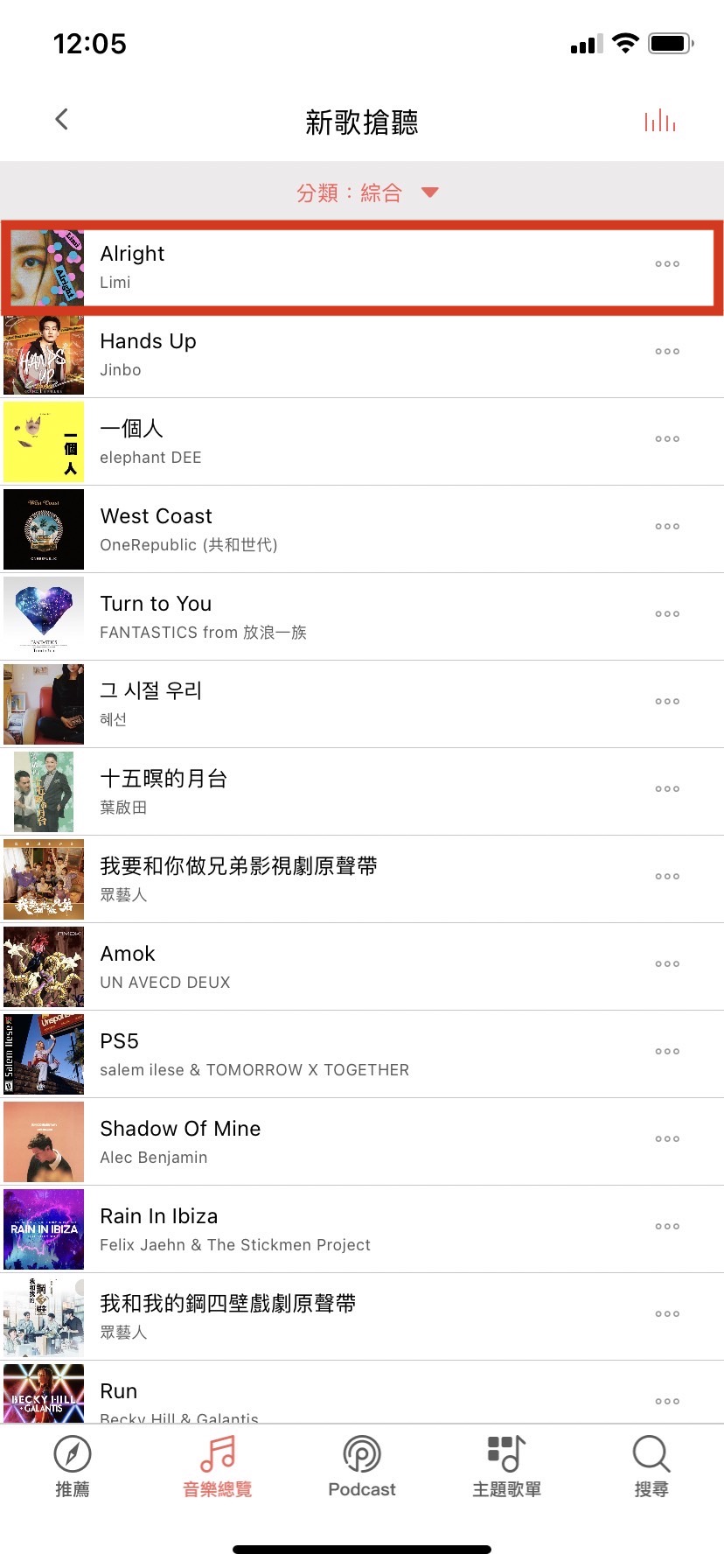Open 我和我的鋼四壁戲劇原聲帶 album
Screen dimensions: 724x1568
coord(350,1317)
